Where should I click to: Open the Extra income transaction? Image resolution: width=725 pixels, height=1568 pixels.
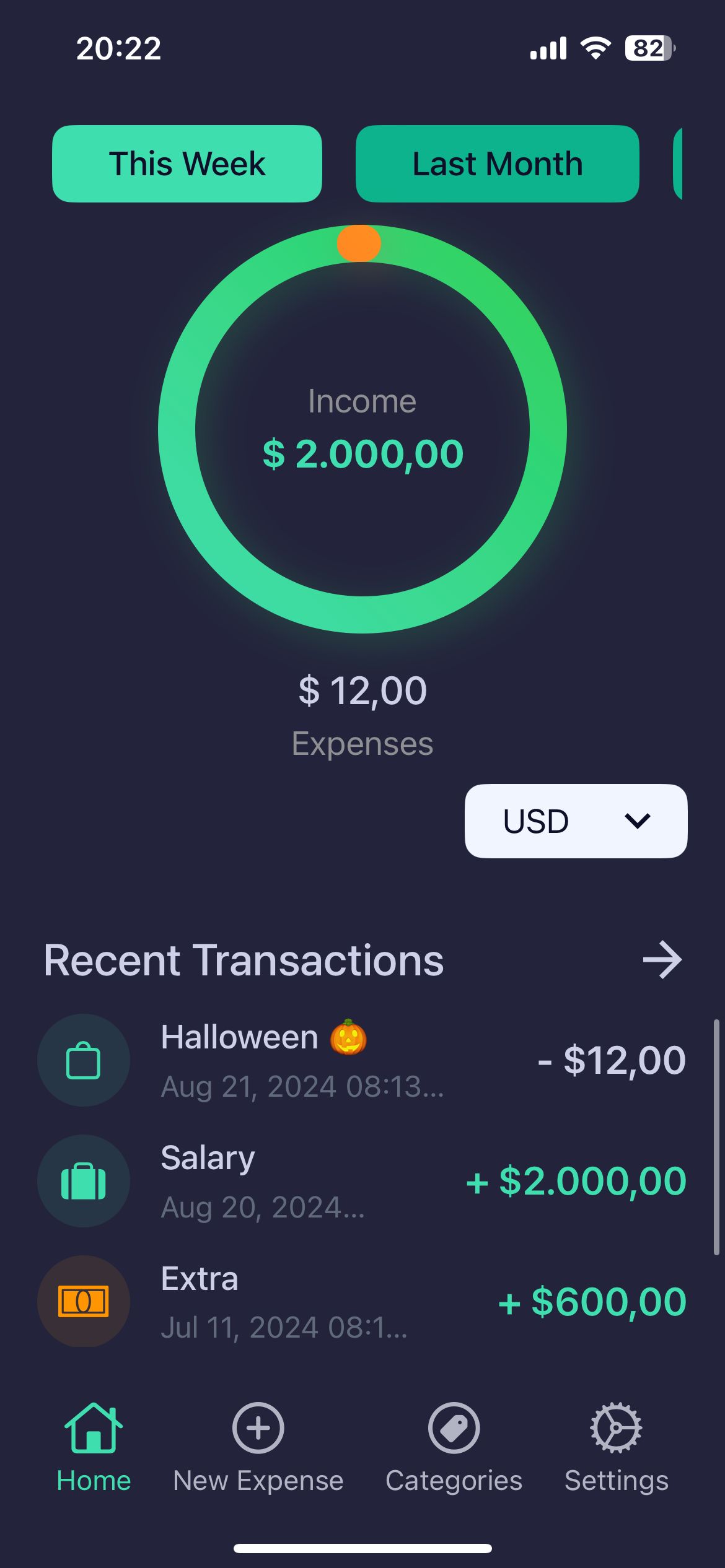[362, 1302]
